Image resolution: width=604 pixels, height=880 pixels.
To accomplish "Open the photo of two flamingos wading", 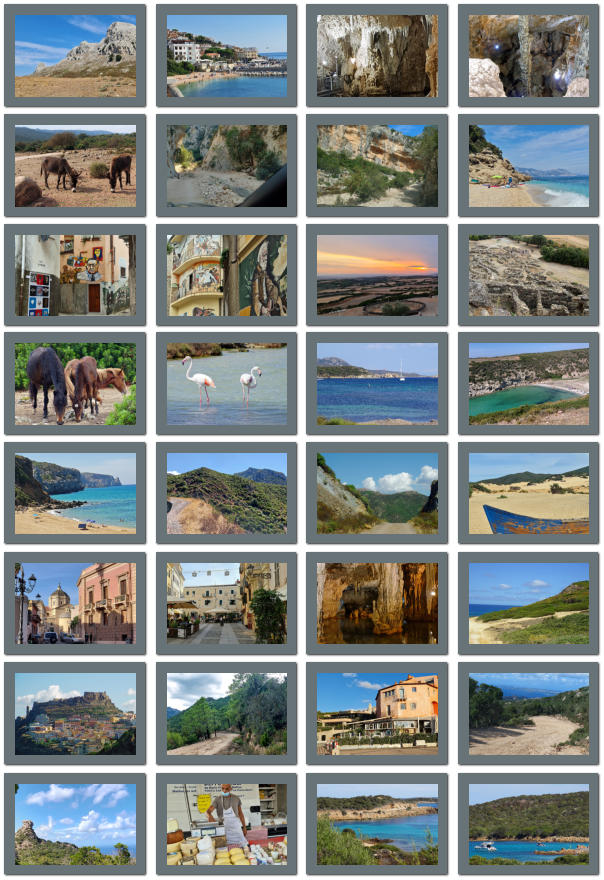I will click(x=227, y=385).
